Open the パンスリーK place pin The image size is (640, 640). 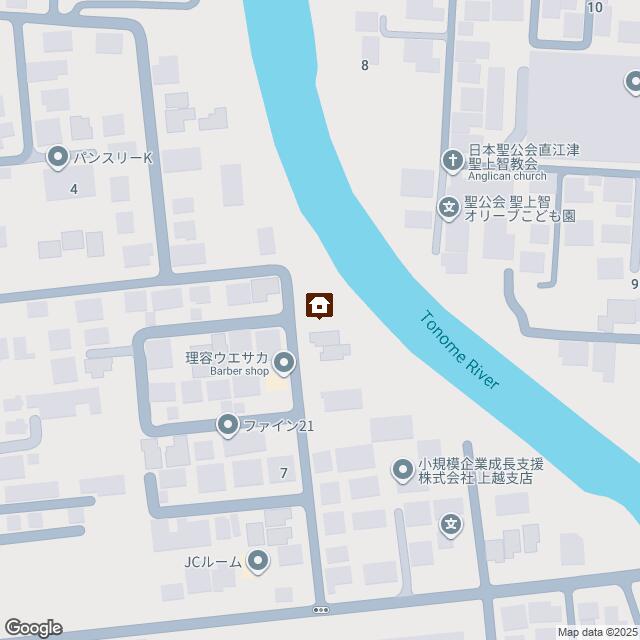(57, 157)
